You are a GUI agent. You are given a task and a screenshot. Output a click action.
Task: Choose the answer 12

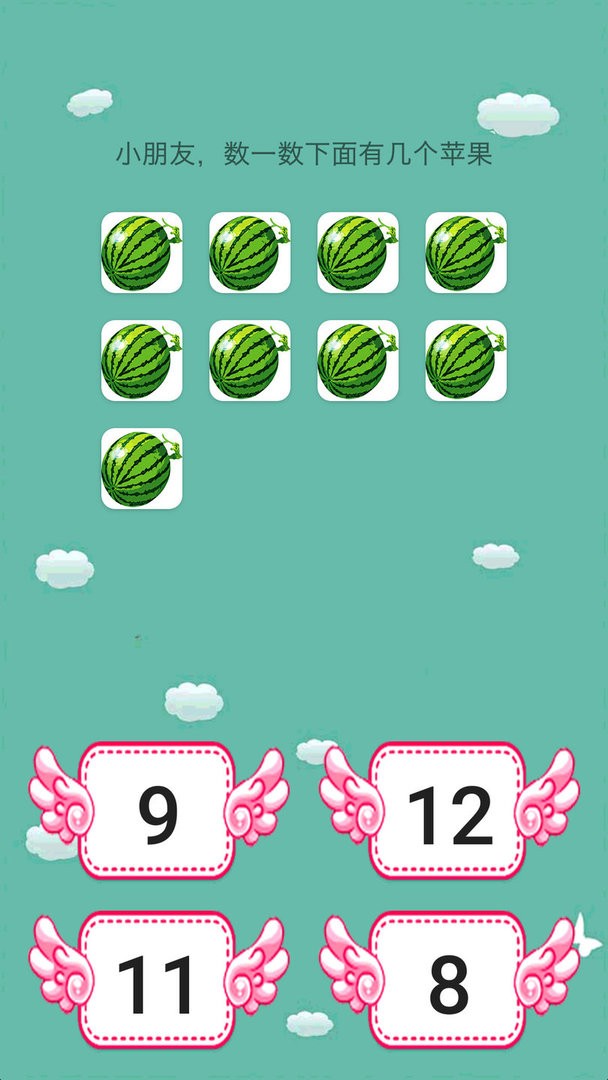[449, 811]
